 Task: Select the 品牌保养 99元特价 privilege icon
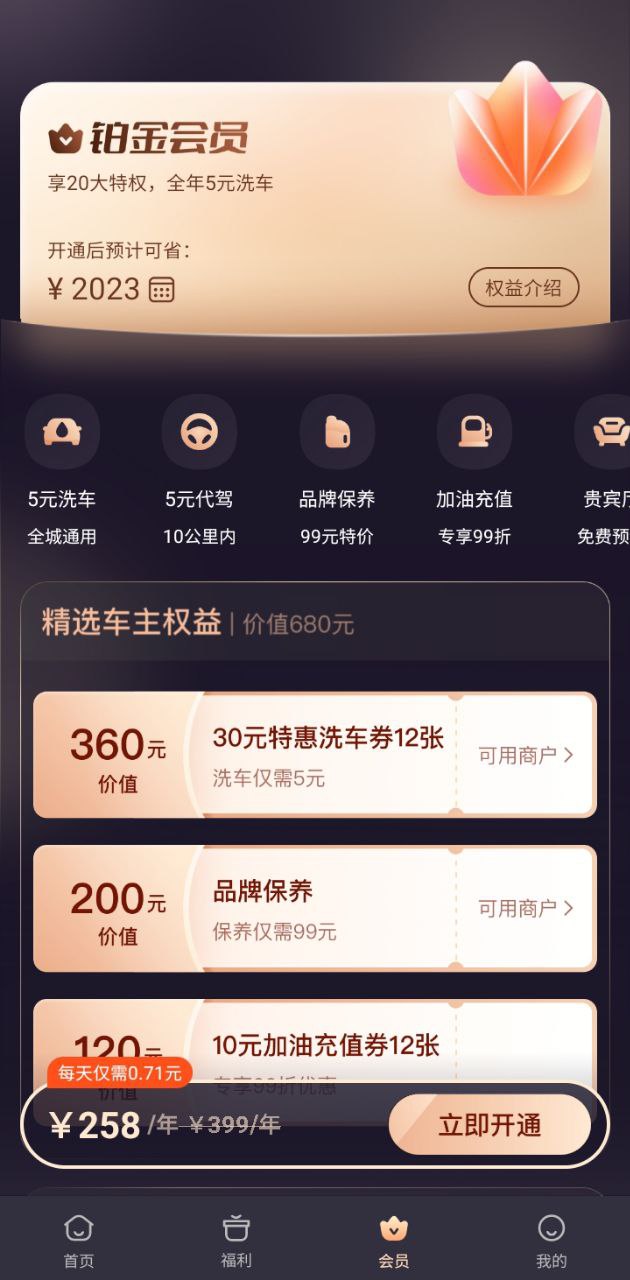click(337, 432)
